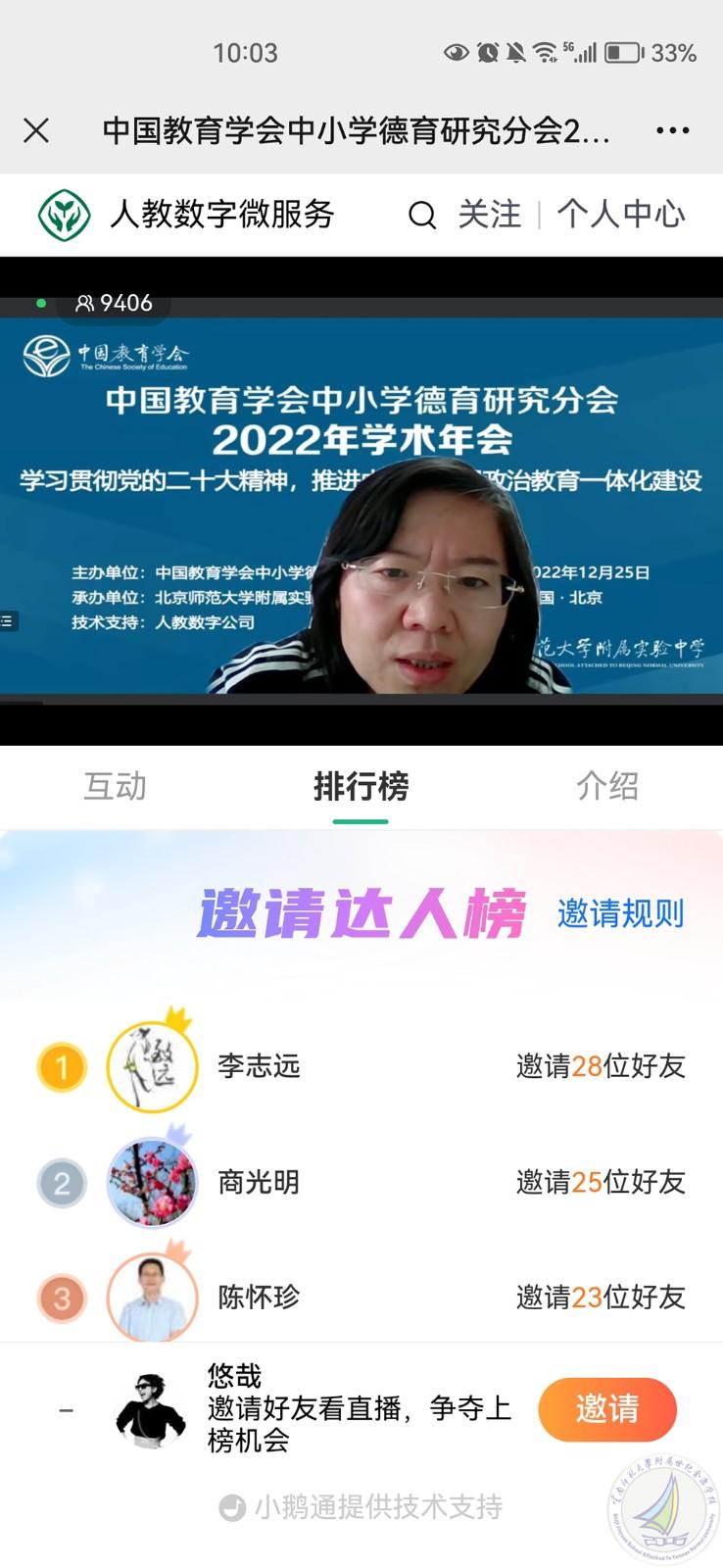Image resolution: width=723 pixels, height=1568 pixels.
Task: Follow the account via 关注
Action: click(489, 215)
